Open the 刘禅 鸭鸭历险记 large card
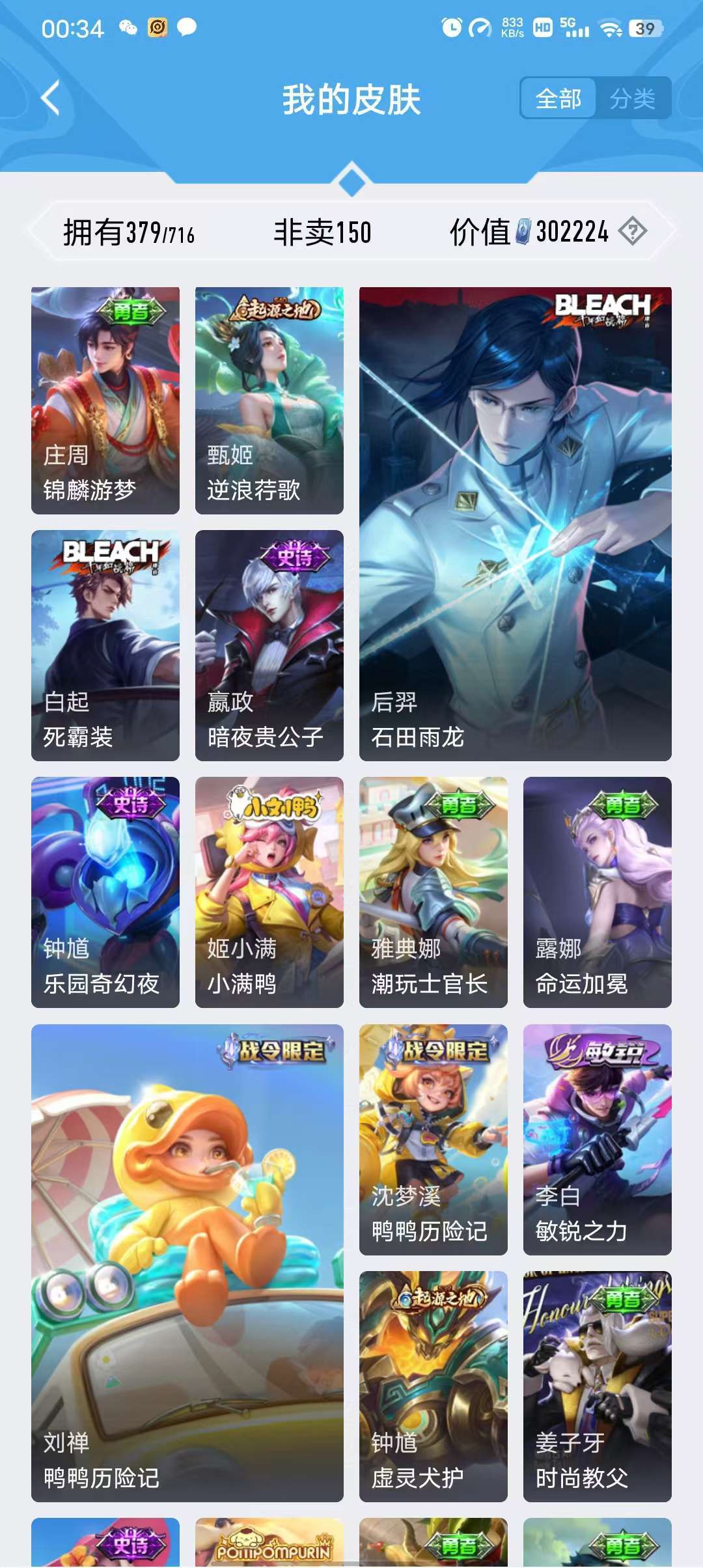Image resolution: width=703 pixels, height=1568 pixels. pos(187,1263)
